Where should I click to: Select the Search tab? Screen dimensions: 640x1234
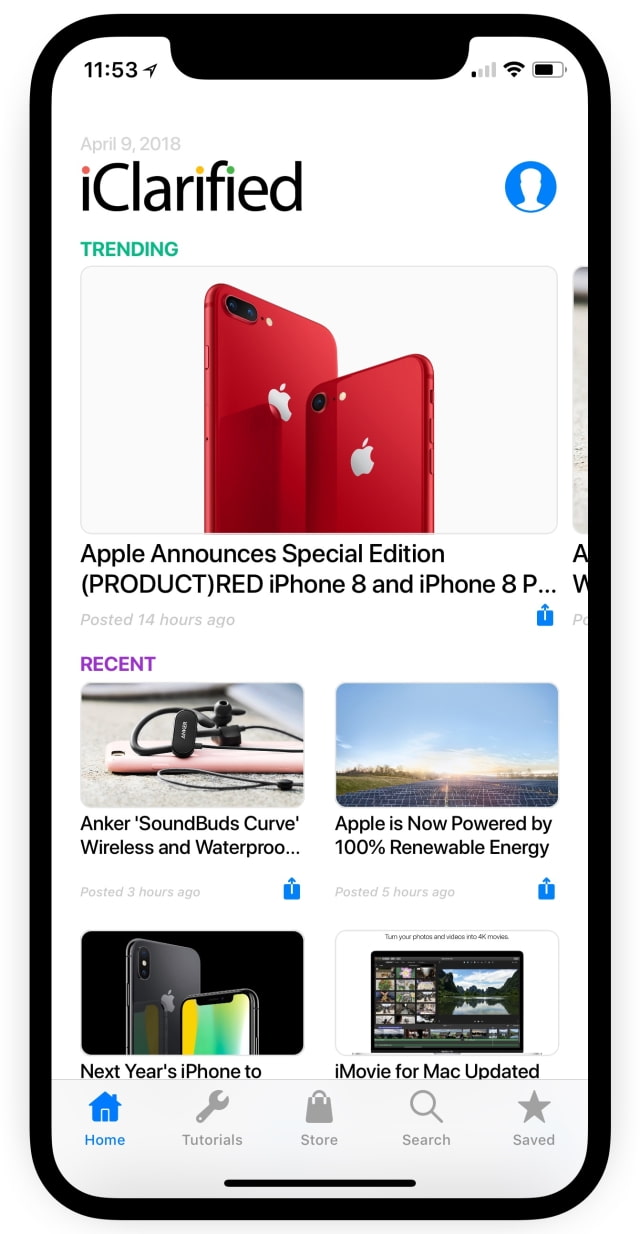(x=426, y=1119)
